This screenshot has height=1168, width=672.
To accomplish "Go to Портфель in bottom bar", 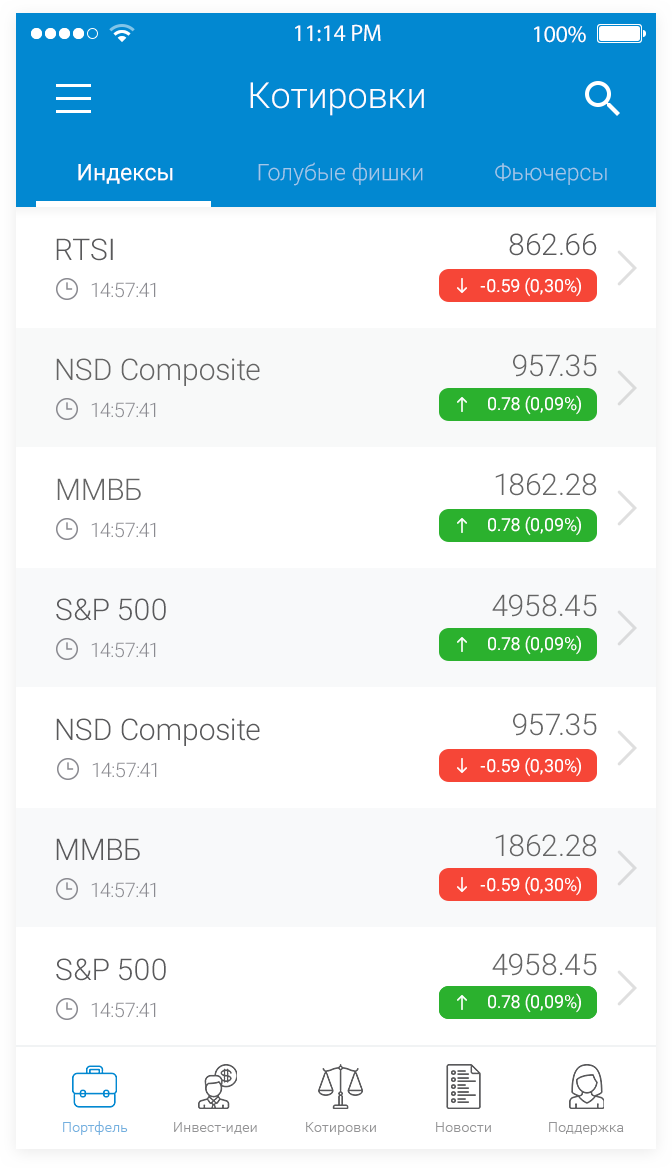I will (x=95, y=1099).
